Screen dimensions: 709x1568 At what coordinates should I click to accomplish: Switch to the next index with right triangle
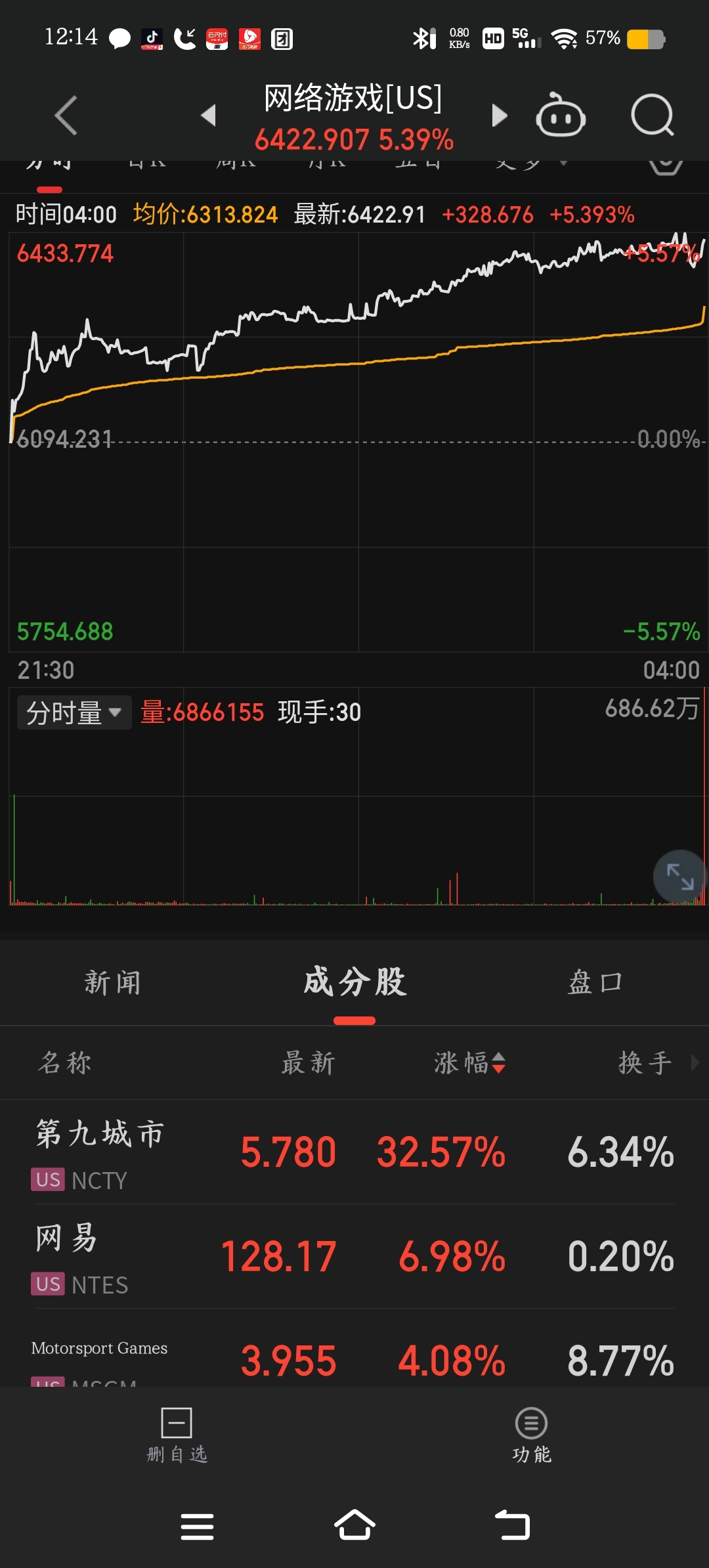(x=499, y=116)
